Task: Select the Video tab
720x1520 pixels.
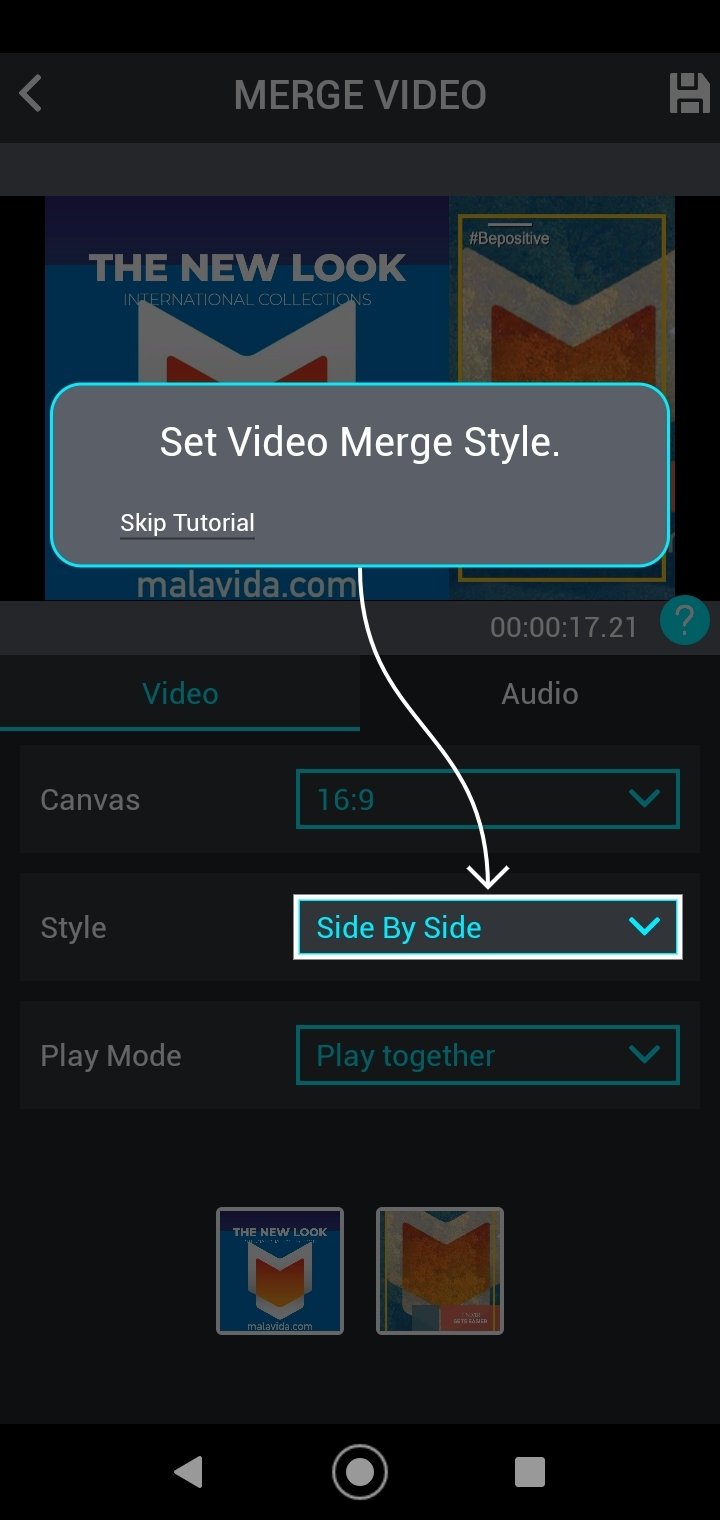Action: click(x=180, y=693)
